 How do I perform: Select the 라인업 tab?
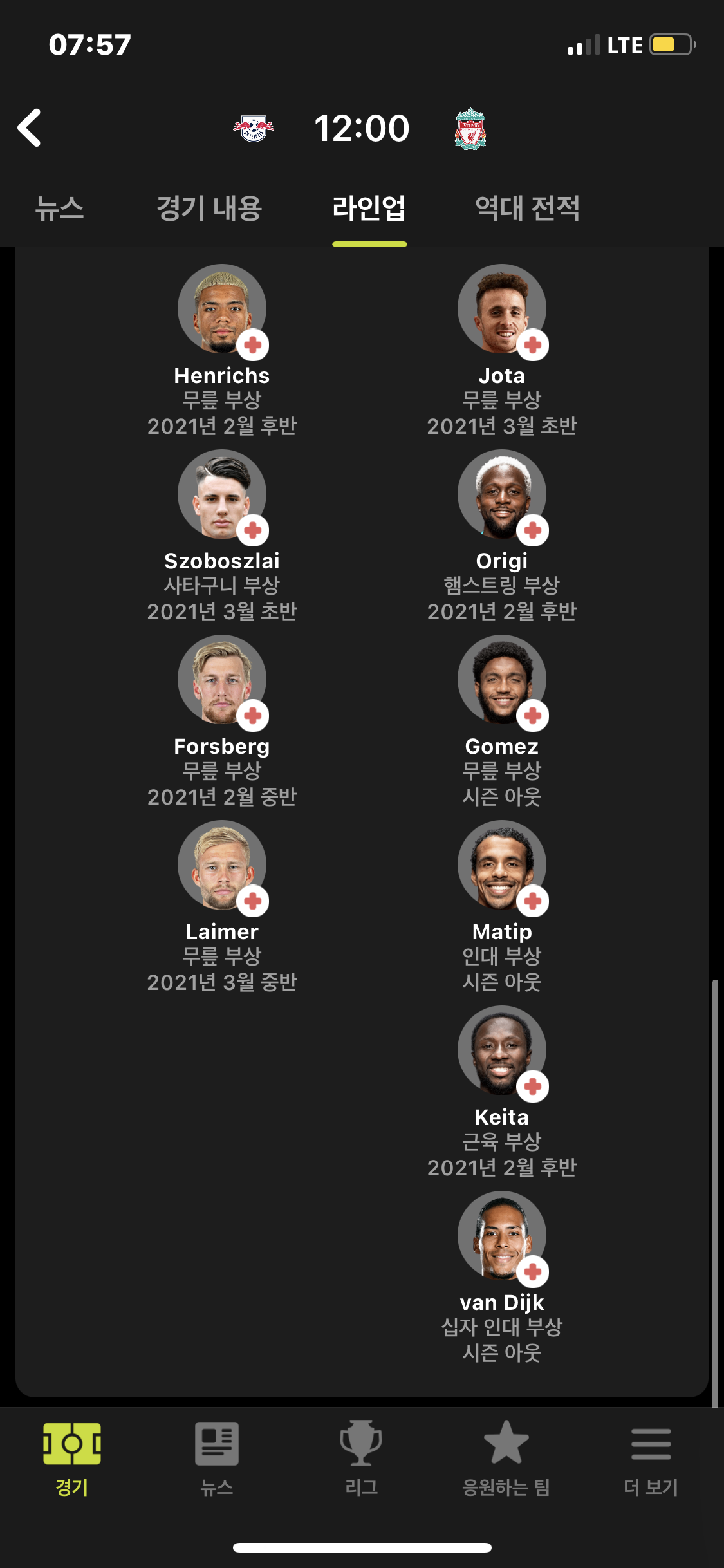(369, 209)
